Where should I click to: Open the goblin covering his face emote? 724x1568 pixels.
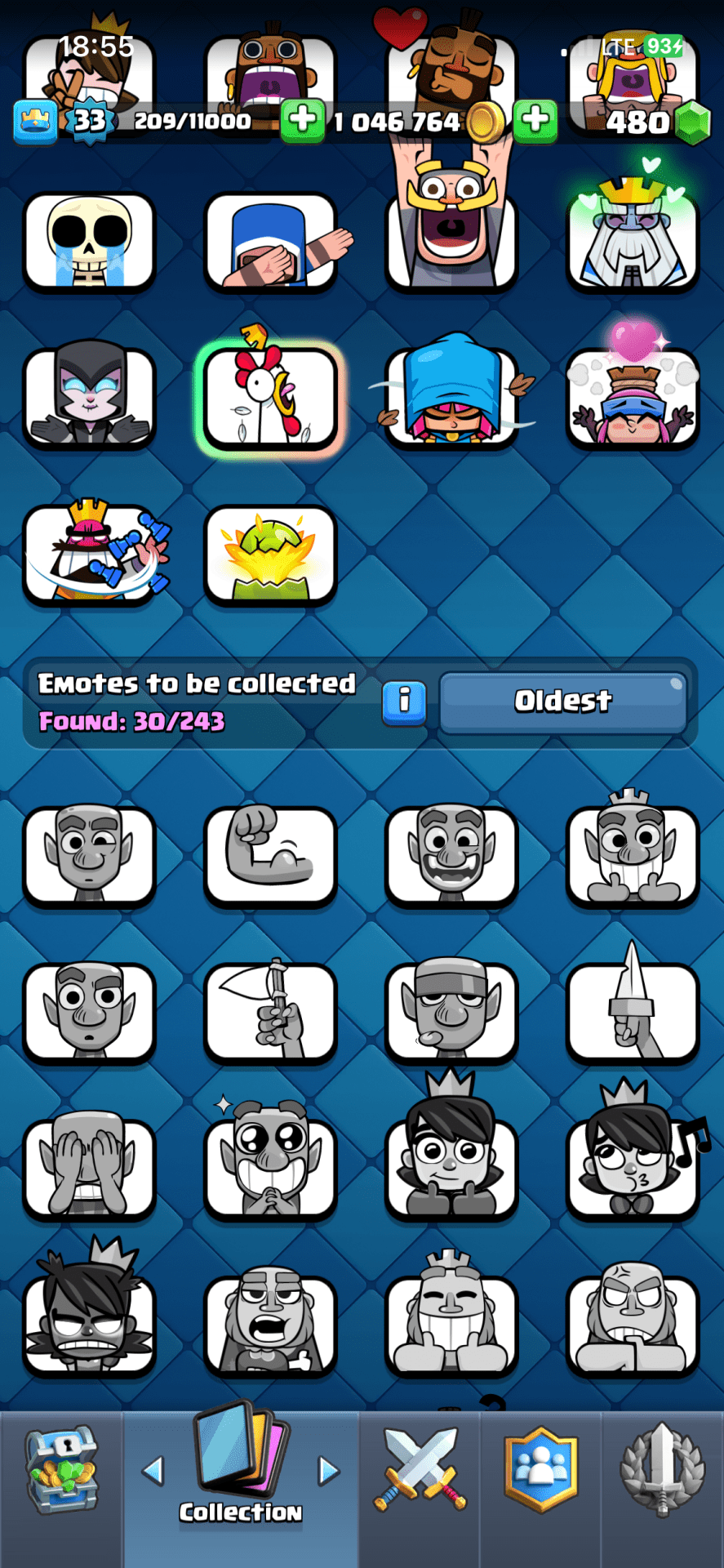pyautogui.click(x=89, y=1168)
